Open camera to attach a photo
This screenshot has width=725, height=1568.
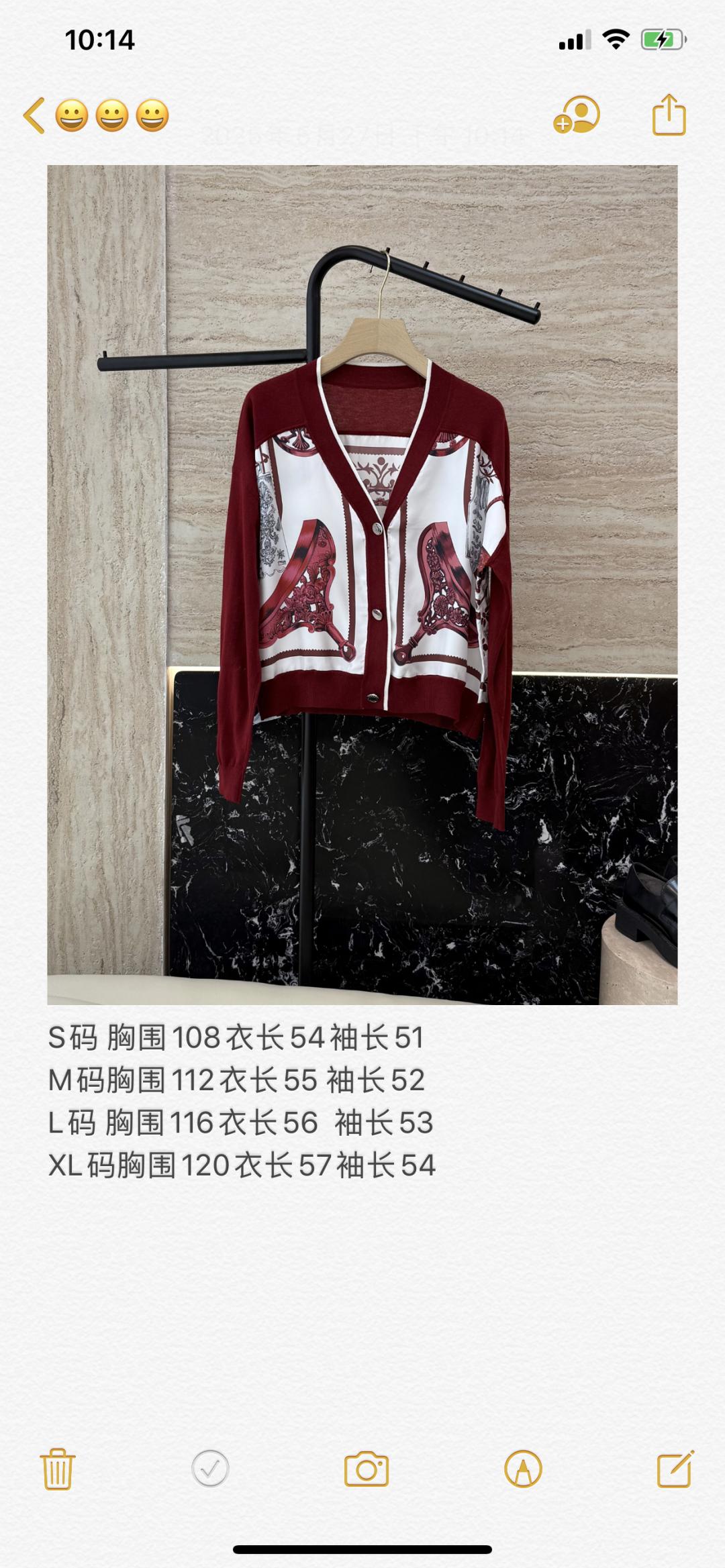[366, 1469]
